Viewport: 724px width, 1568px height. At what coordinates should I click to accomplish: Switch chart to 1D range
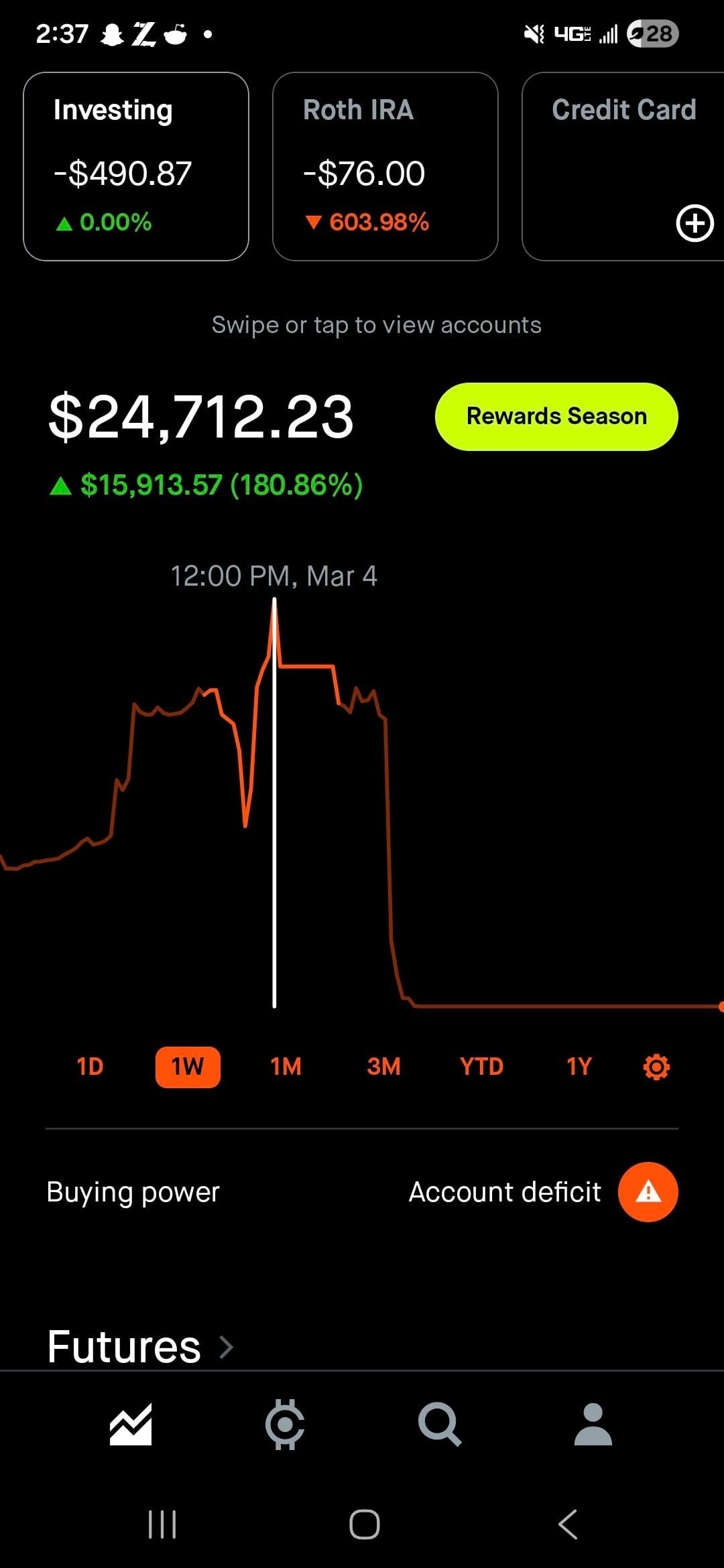(x=90, y=1066)
